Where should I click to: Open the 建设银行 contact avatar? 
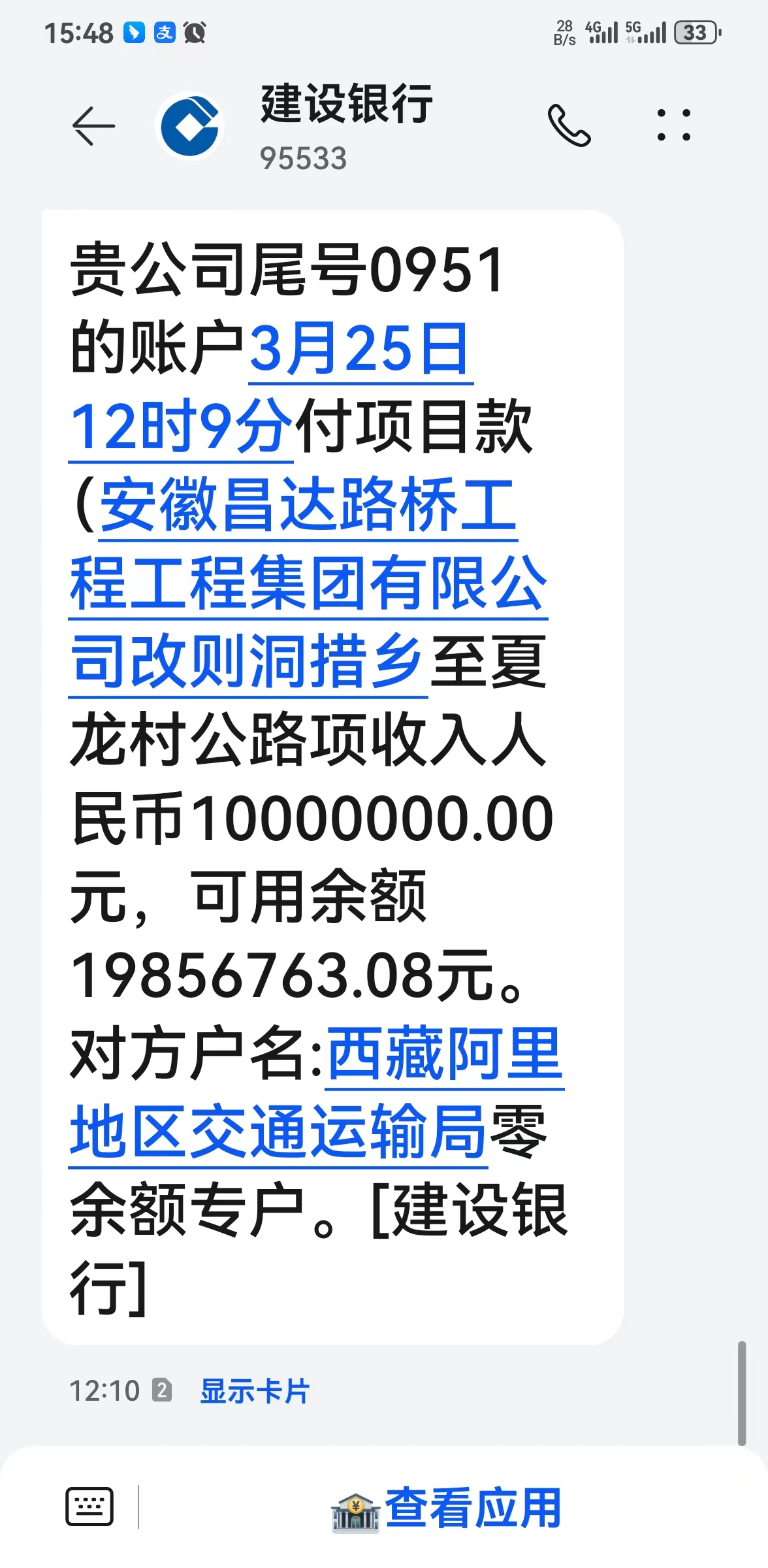[190, 125]
